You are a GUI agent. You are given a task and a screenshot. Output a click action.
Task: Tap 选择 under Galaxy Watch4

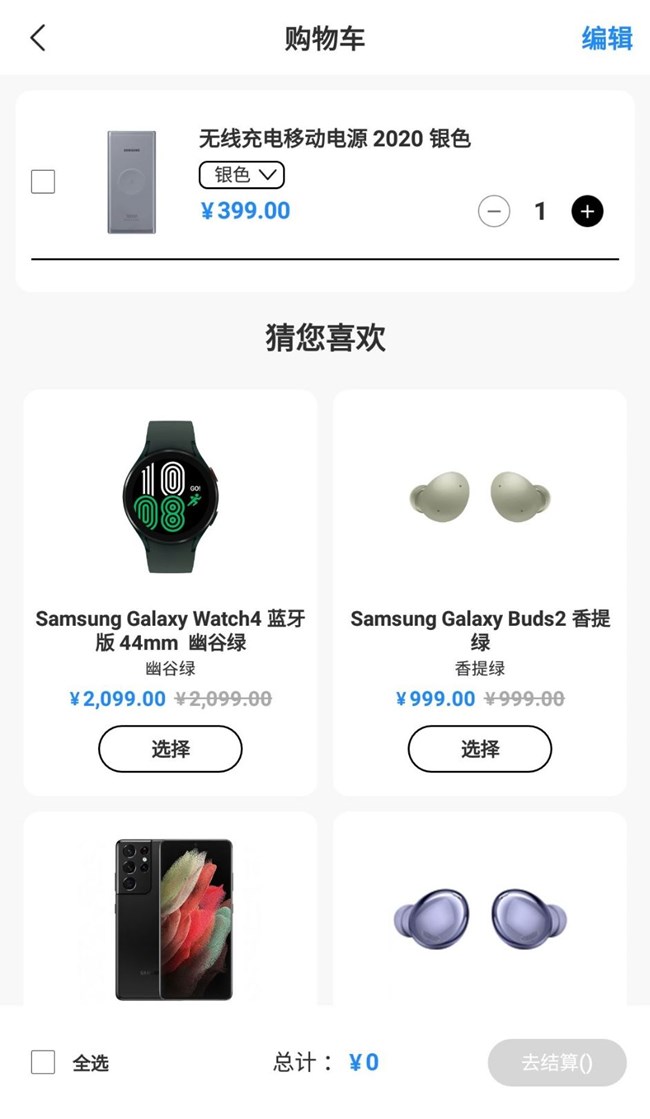tap(170, 748)
